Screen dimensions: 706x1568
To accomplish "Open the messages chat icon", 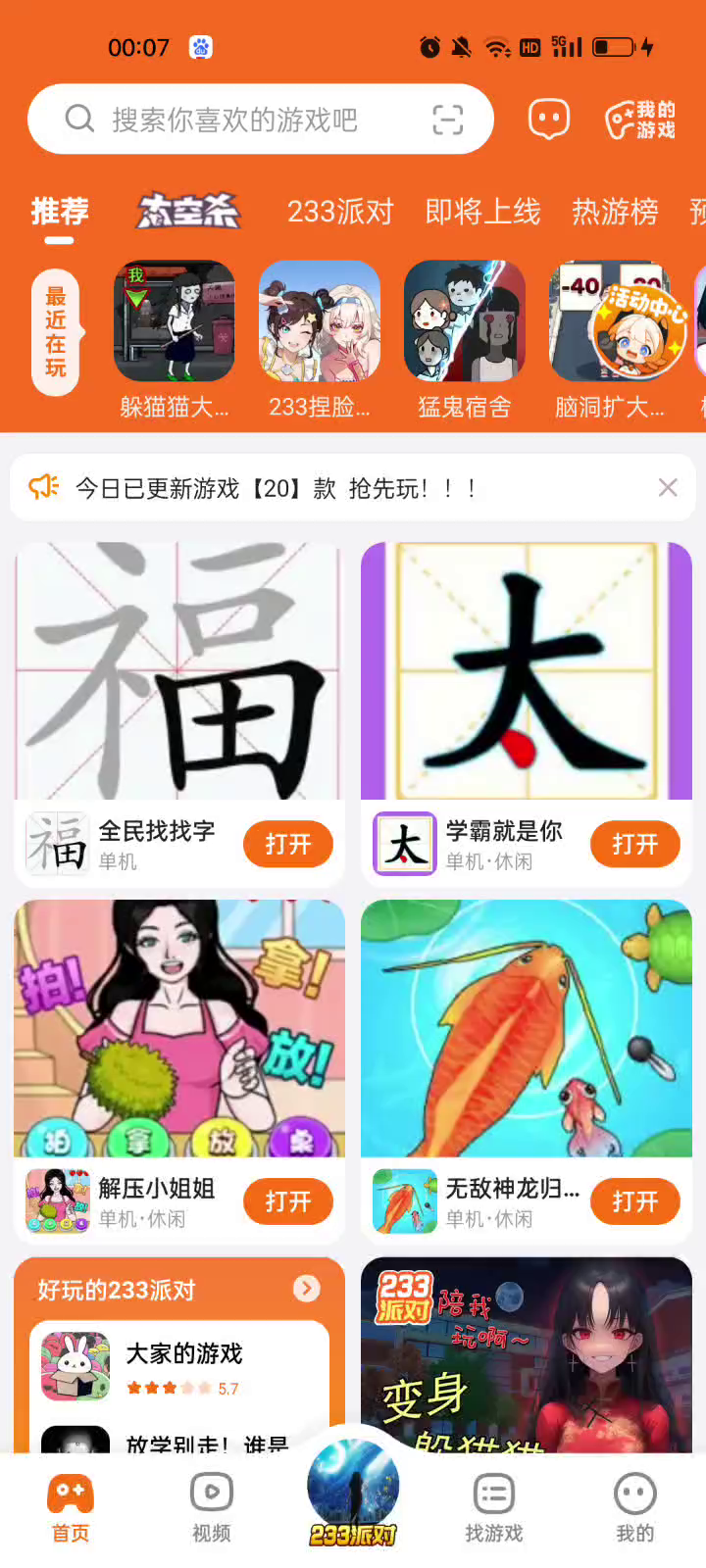I will 549,120.
